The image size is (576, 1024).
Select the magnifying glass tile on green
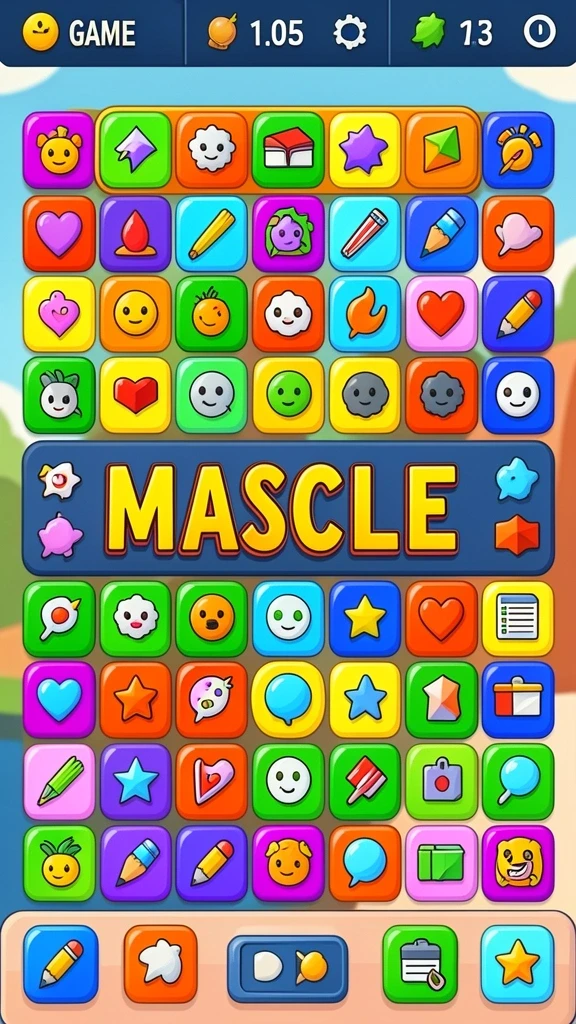(518, 781)
